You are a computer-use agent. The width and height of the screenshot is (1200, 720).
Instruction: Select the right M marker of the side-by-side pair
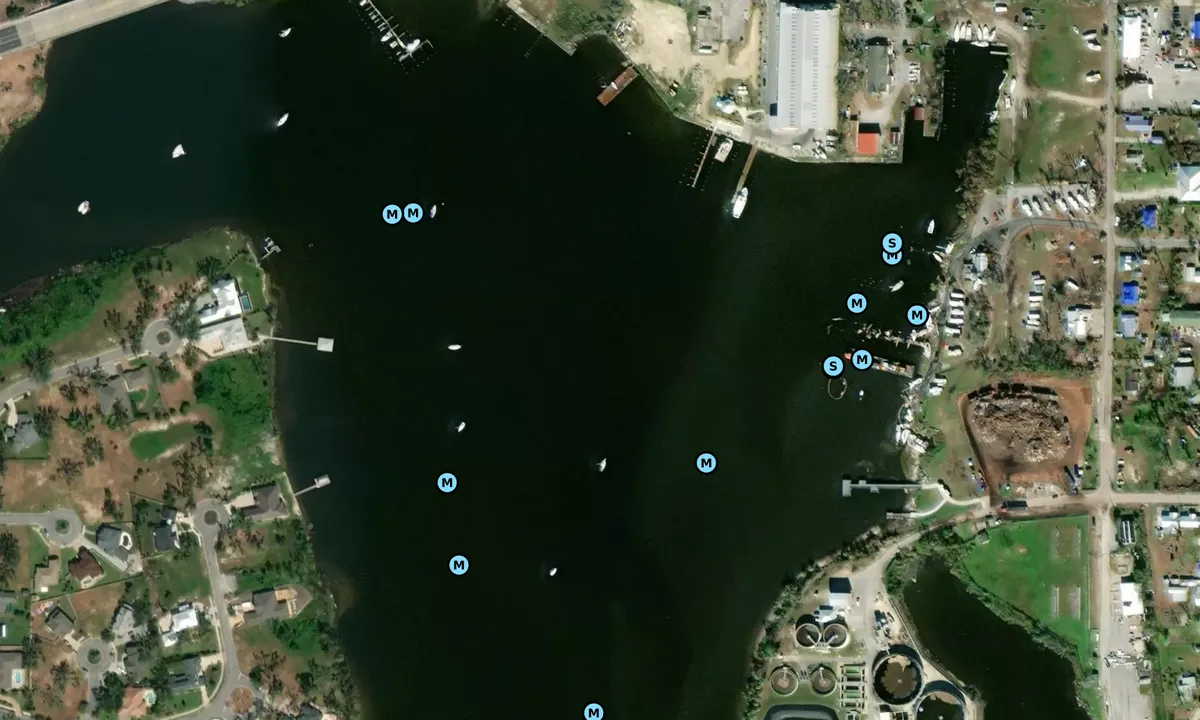pos(413,212)
